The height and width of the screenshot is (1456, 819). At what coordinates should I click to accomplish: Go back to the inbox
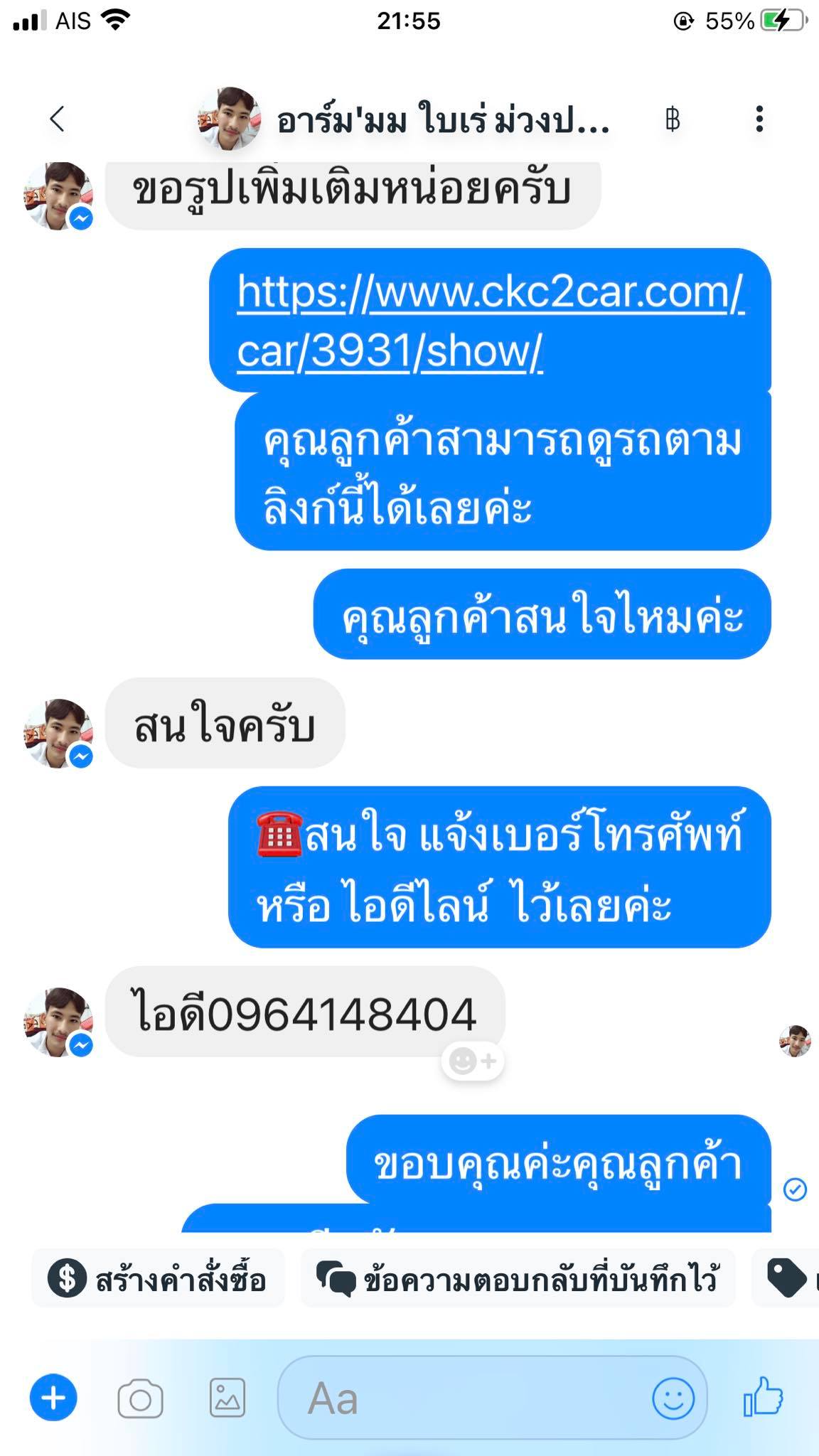(58, 119)
